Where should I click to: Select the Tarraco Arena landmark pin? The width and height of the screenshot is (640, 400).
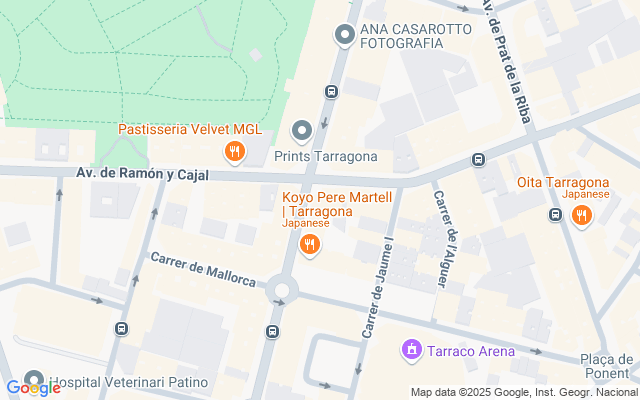point(410,350)
